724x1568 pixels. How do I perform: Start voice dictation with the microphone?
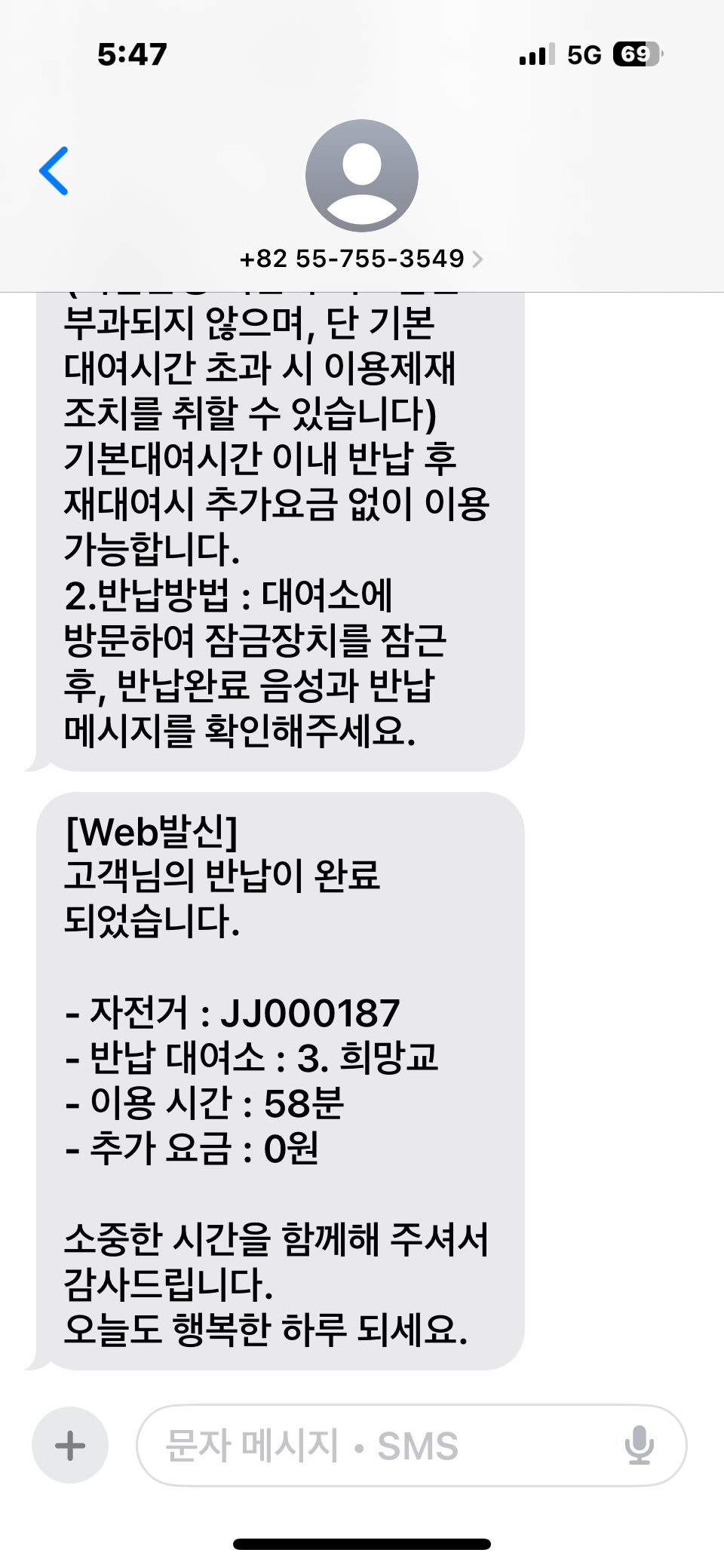pos(639,1445)
